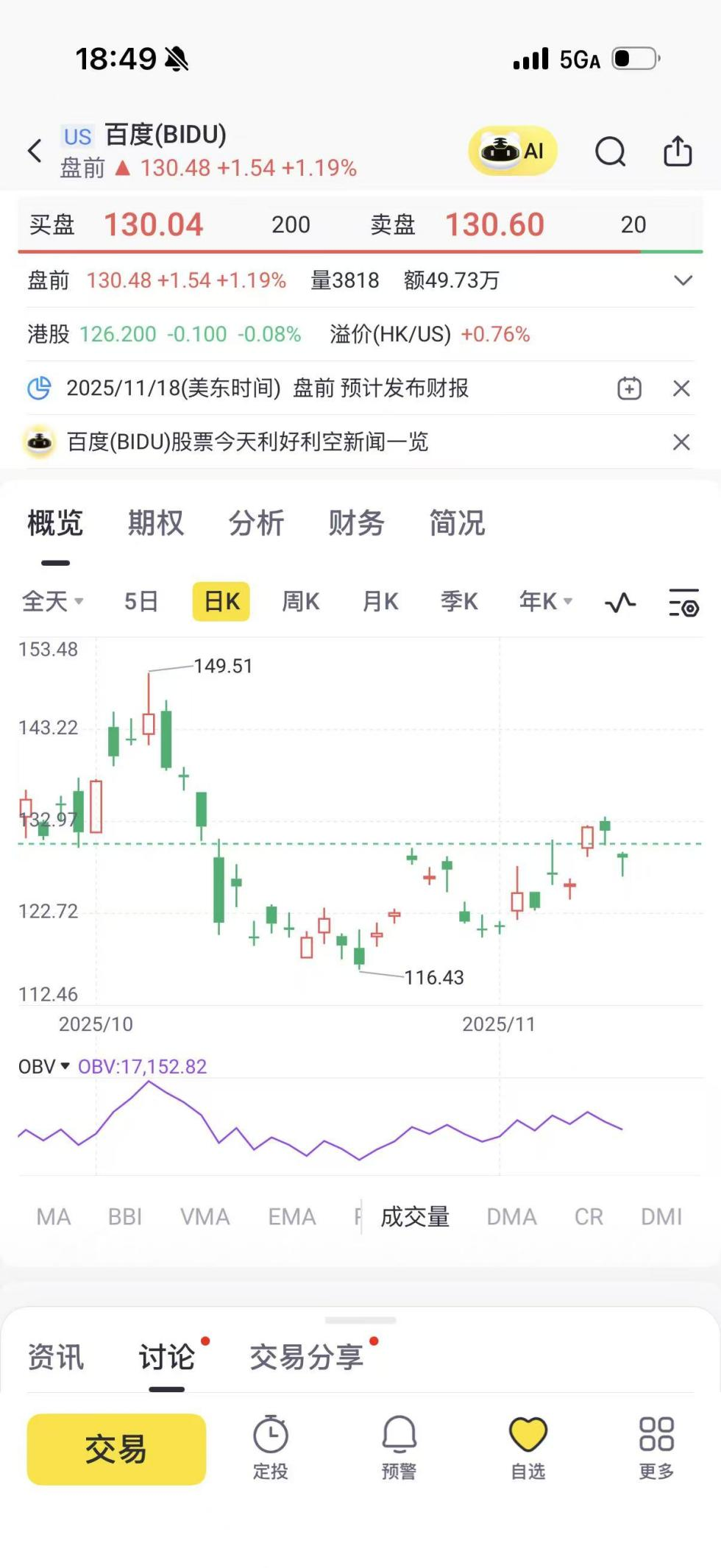Share the Baidu stock page

tap(677, 152)
